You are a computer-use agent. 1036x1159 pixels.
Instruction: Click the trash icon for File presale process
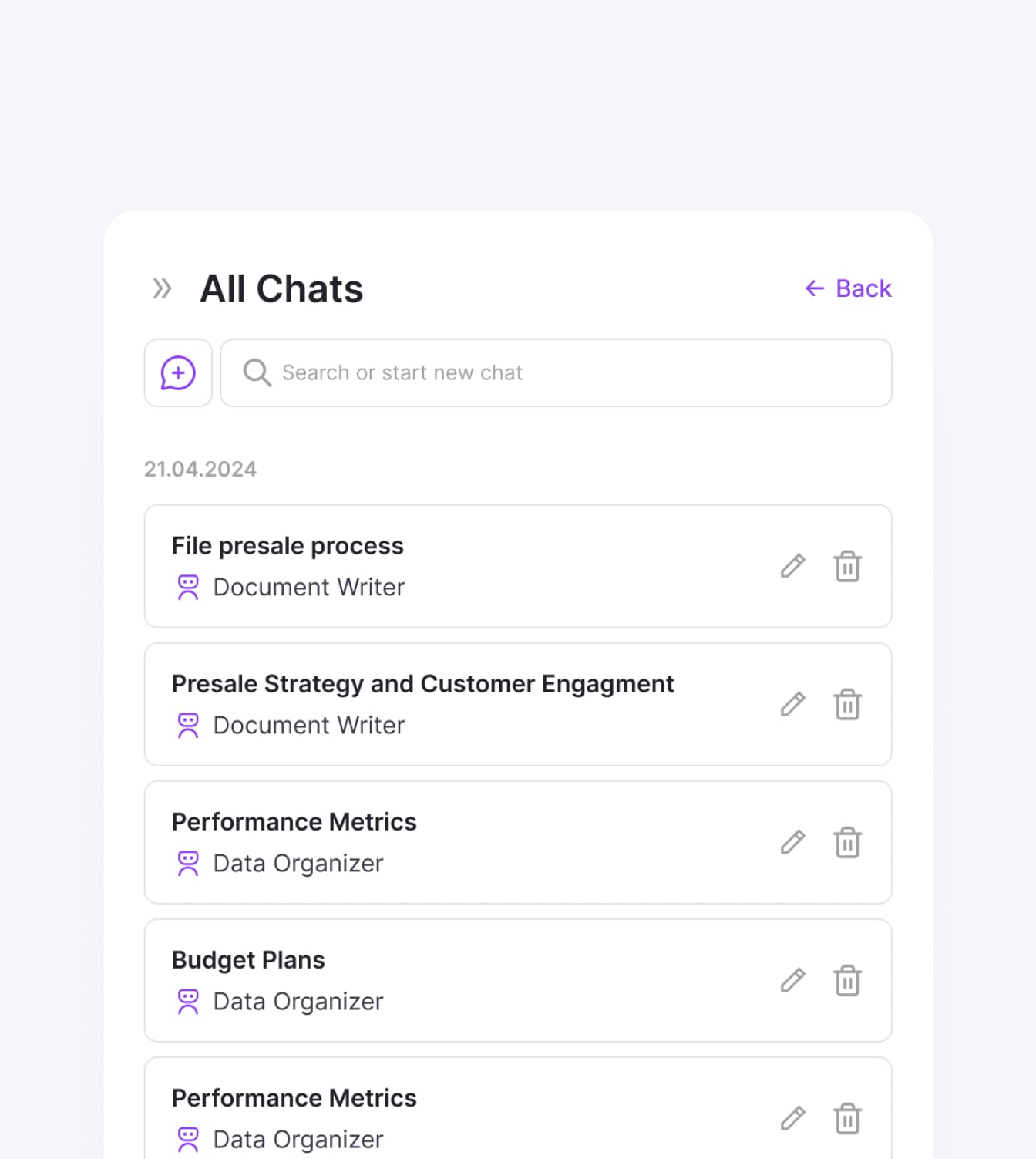coord(847,566)
